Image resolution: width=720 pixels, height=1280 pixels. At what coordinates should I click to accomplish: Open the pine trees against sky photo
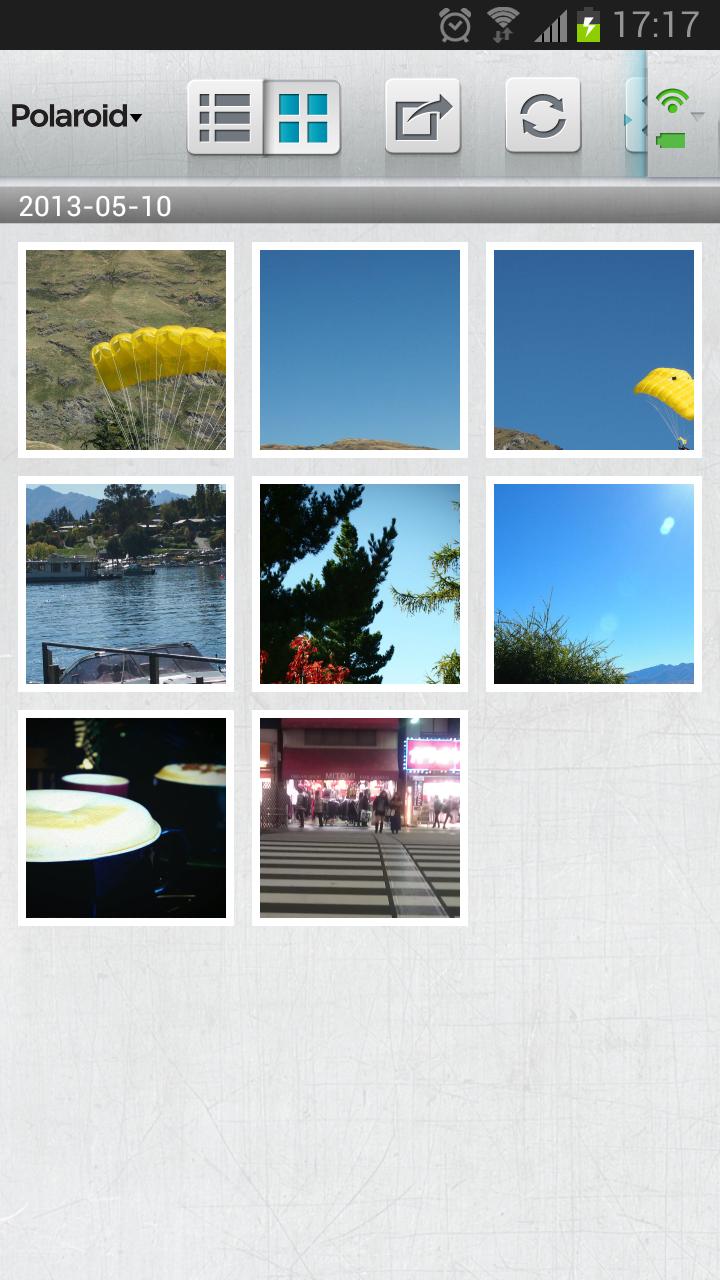[x=360, y=584]
